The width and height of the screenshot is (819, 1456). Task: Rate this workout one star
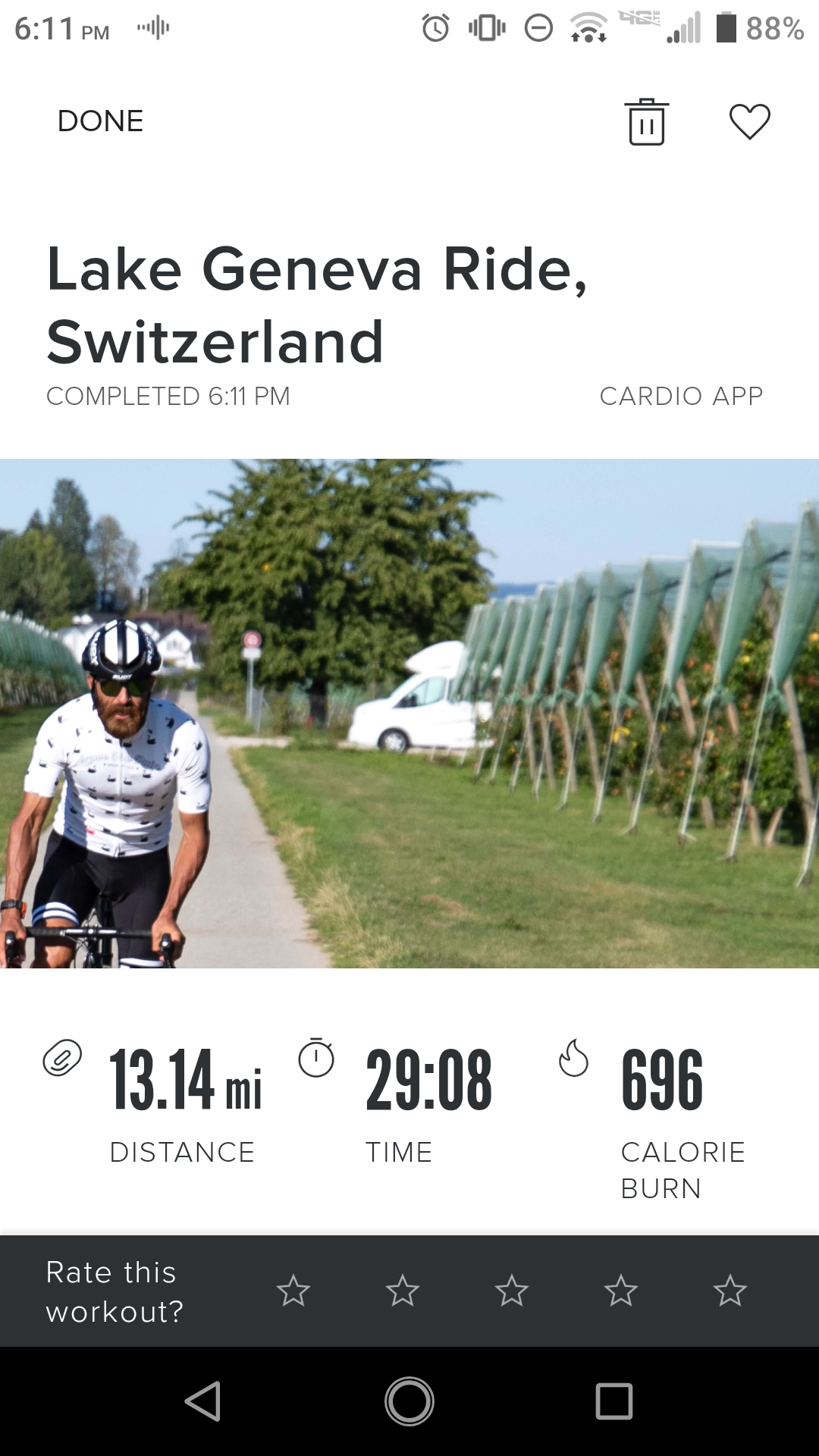[293, 1291]
